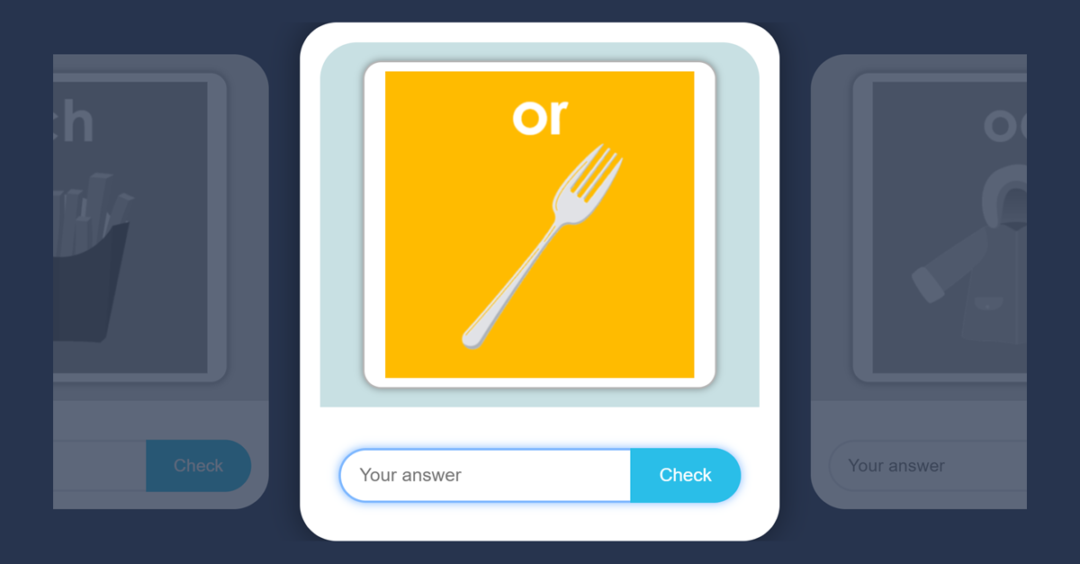Viewport: 1080px width, 564px height.
Task: Tap Check on the fork card
Action: [685, 475]
